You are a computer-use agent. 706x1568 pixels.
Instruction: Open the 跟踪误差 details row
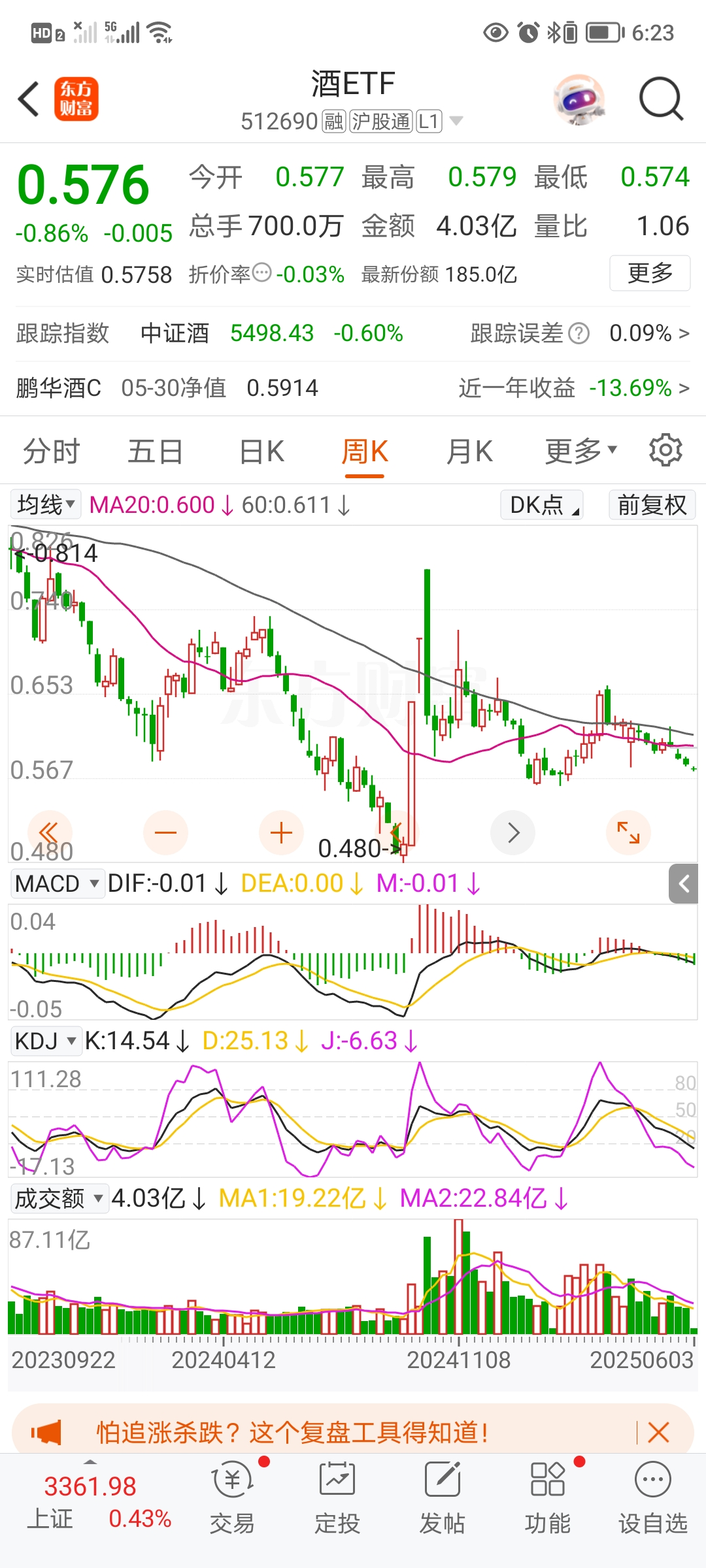579,333
